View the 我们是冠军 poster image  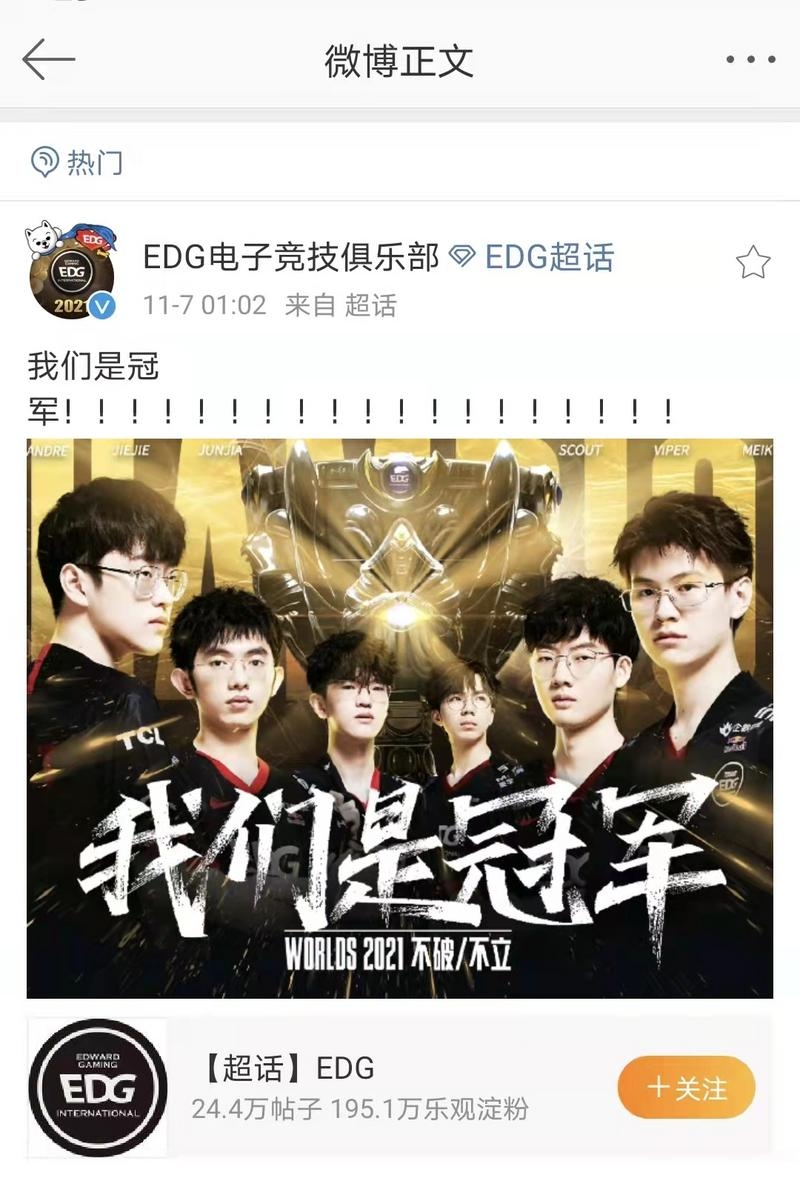400,717
